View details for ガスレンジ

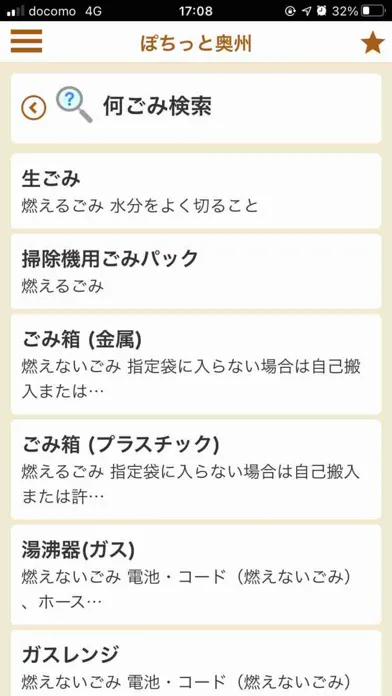pos(196,663)
